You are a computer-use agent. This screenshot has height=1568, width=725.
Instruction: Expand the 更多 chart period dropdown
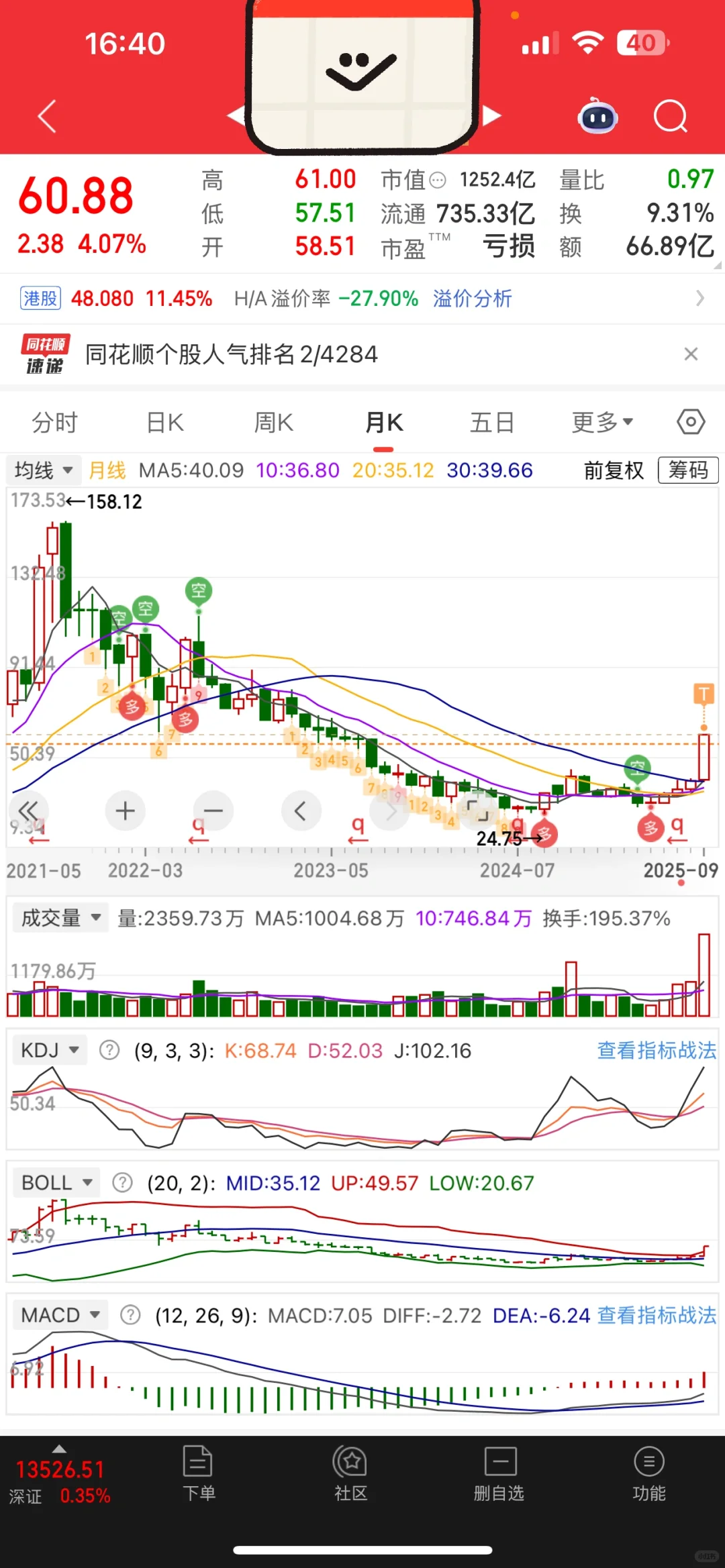pyautogui.click(x=602, y=423)
